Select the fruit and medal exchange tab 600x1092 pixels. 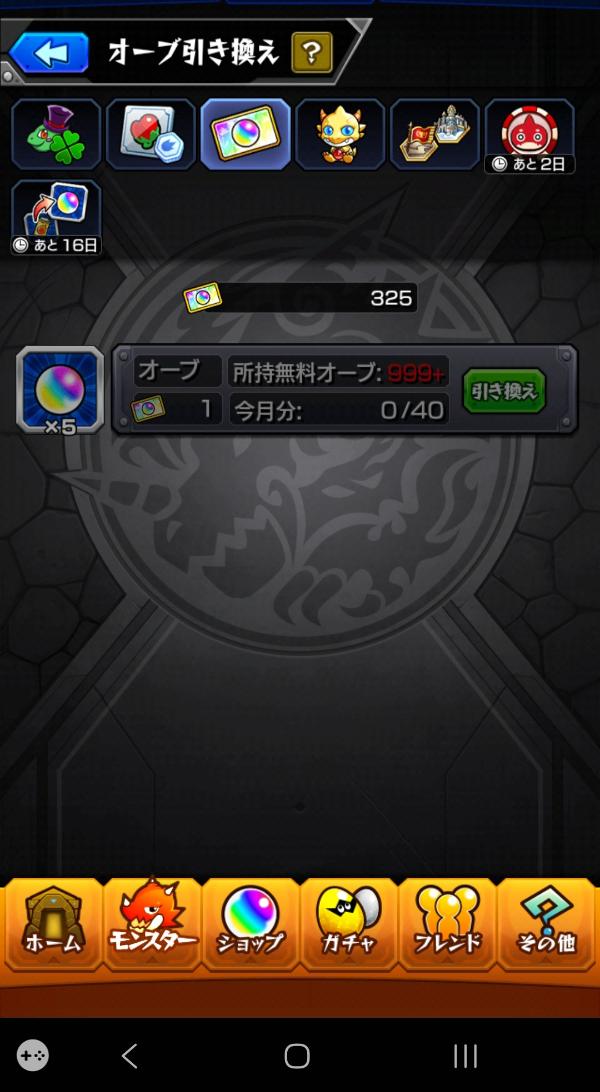click(151, 134)
